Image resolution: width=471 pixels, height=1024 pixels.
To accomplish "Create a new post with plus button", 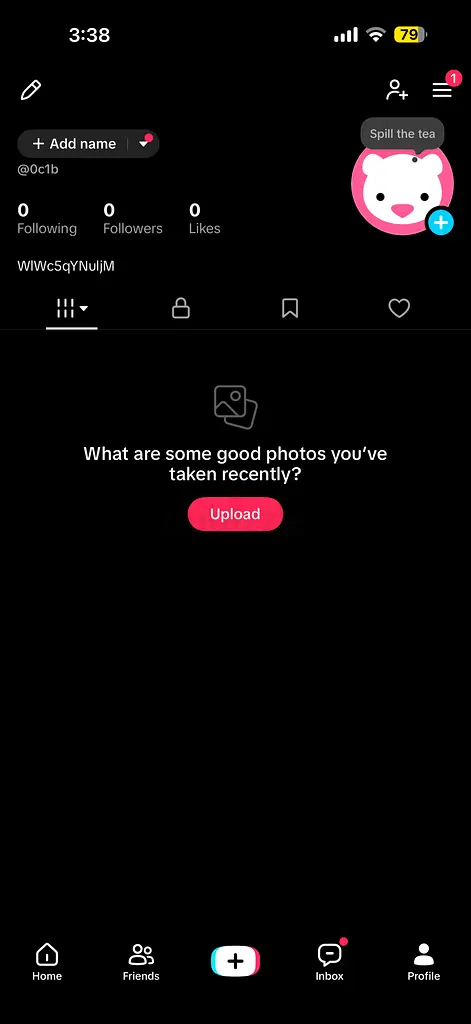I will click(x=235, y=961).
